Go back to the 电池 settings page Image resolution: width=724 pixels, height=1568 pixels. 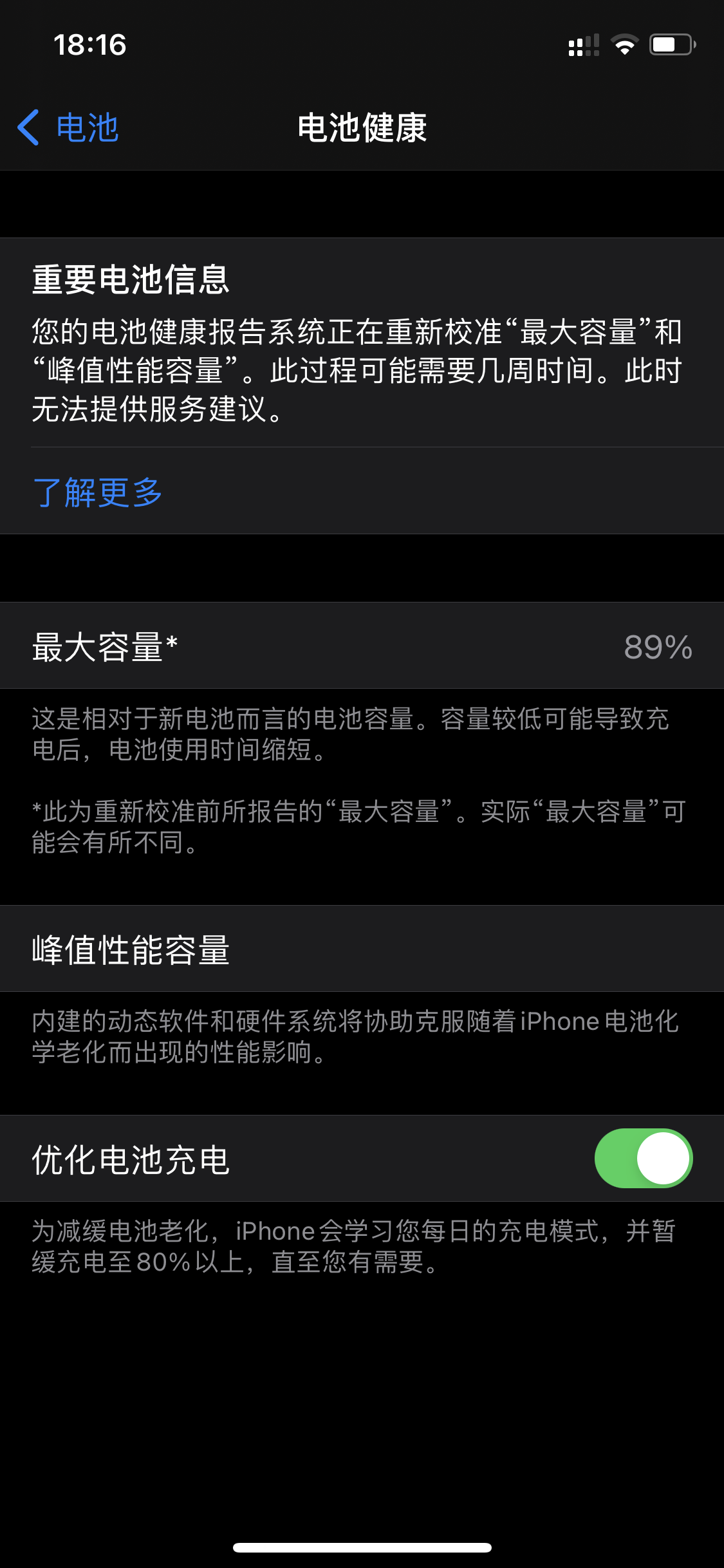(x=68, y=127)
